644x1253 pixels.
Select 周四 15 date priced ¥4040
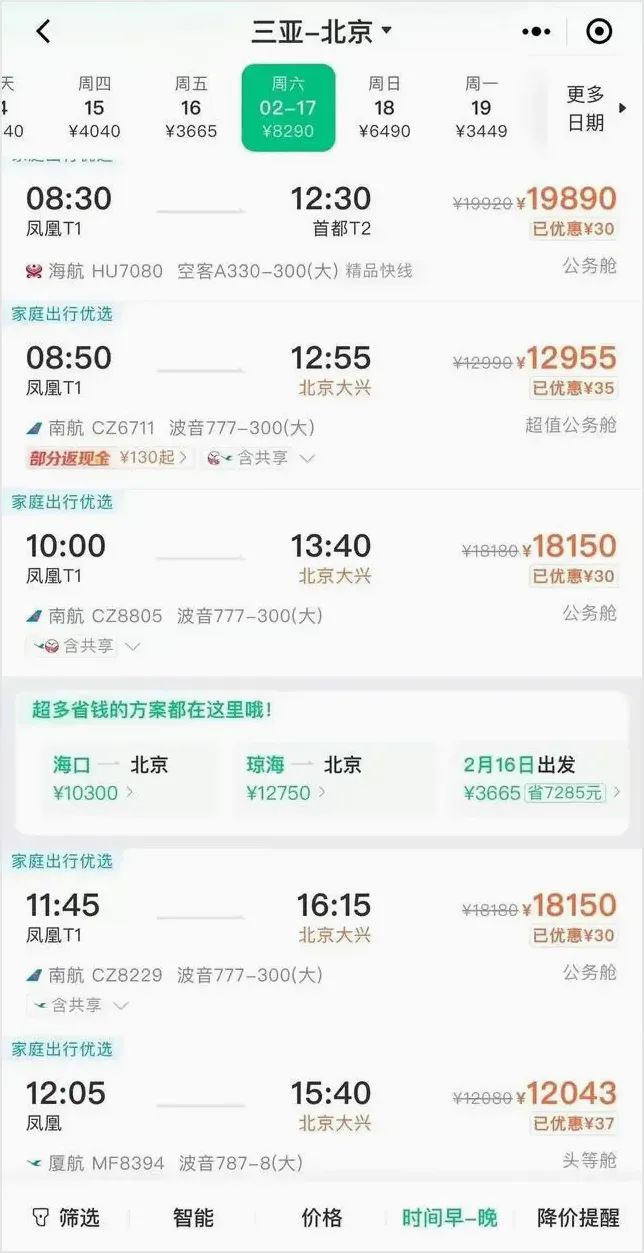tap(94, 107)
